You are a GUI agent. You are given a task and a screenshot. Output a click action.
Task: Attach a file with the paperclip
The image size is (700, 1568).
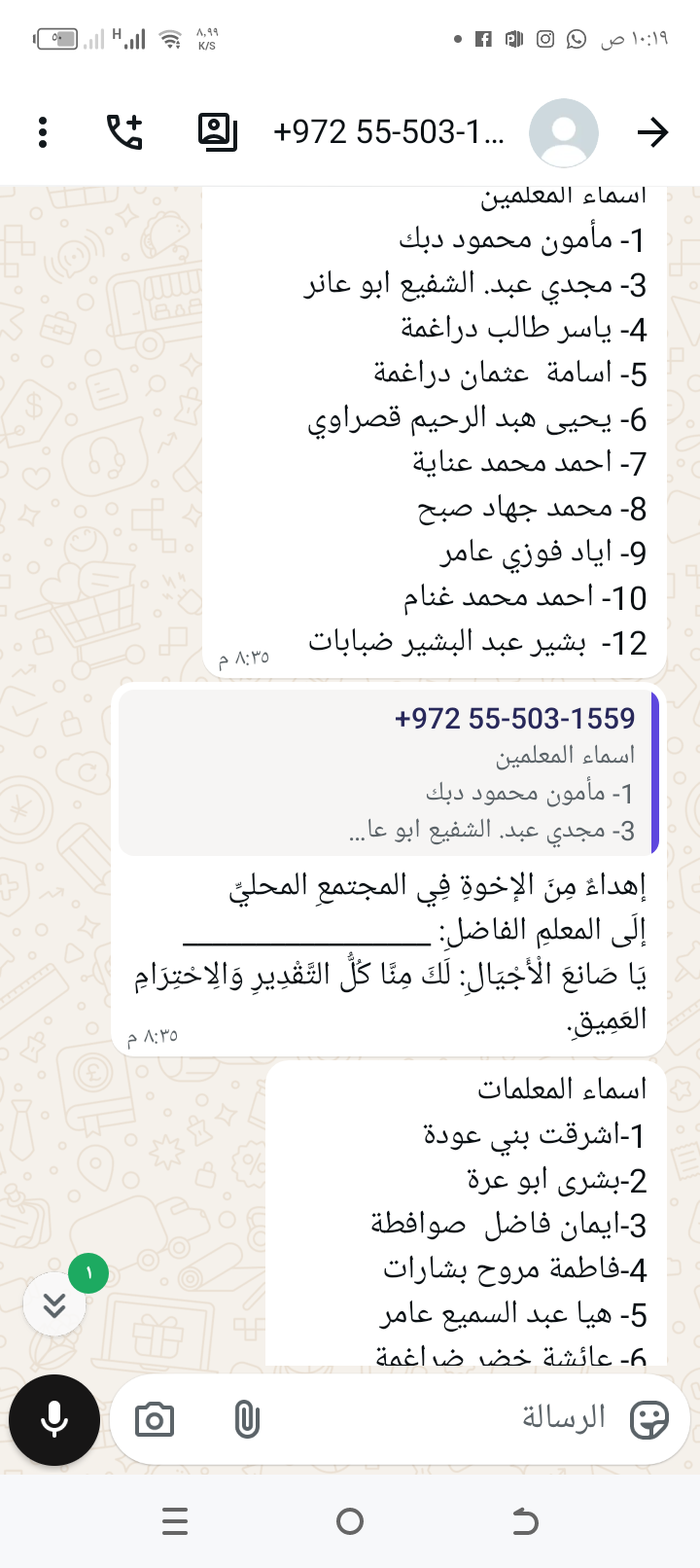point(247,1420)
